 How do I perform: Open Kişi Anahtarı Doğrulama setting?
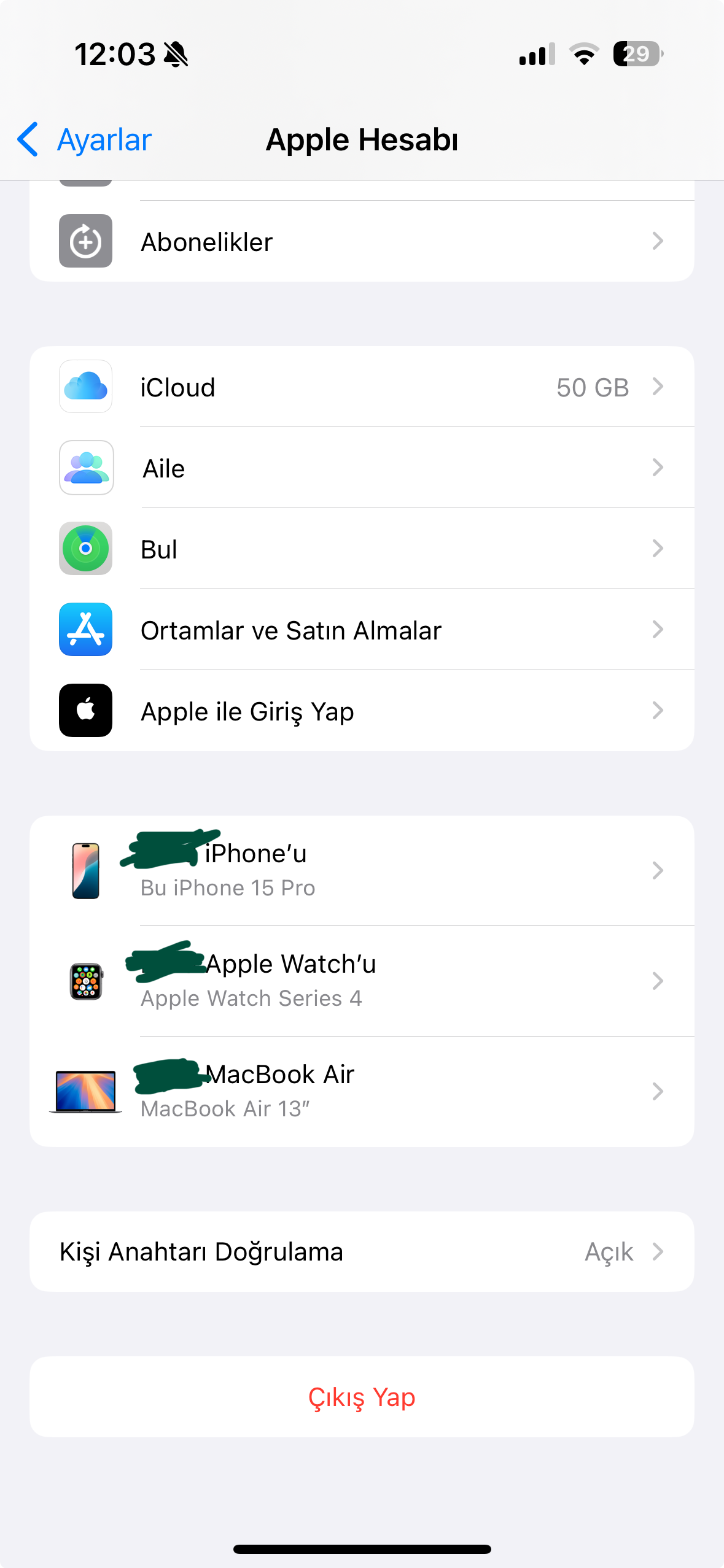(361, 1252)
